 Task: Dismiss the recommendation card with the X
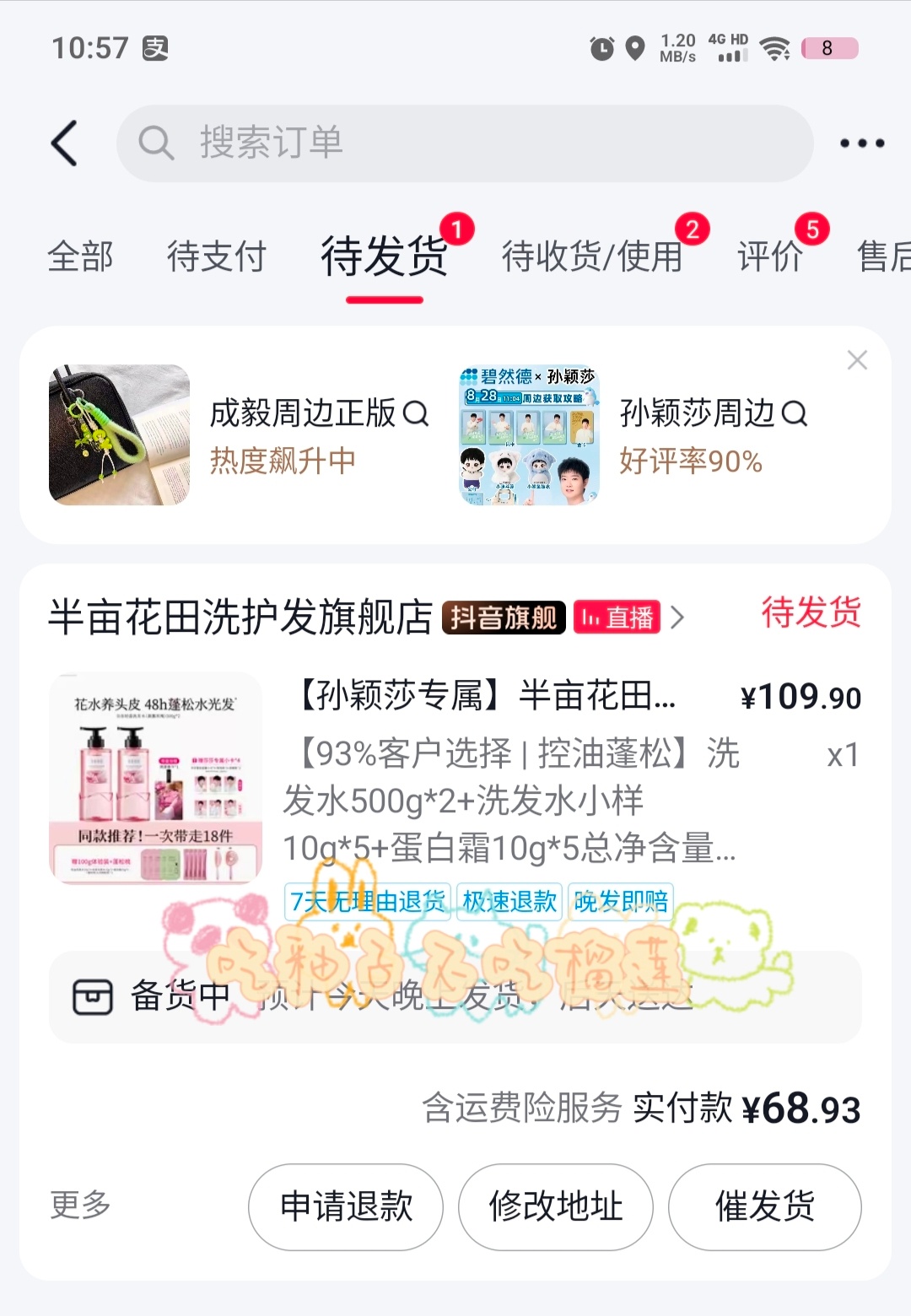coord(858,359)
